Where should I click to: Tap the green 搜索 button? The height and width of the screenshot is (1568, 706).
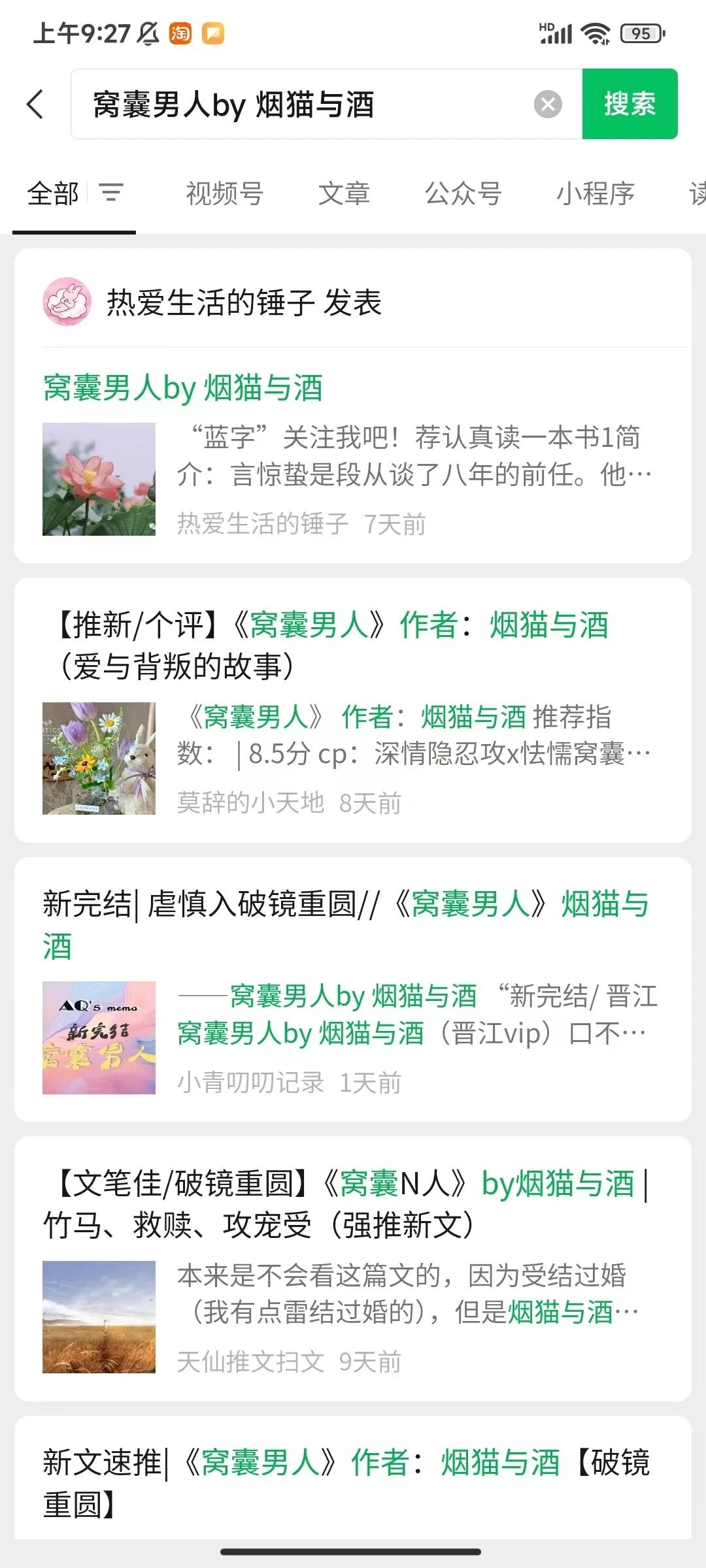(630, 104)
